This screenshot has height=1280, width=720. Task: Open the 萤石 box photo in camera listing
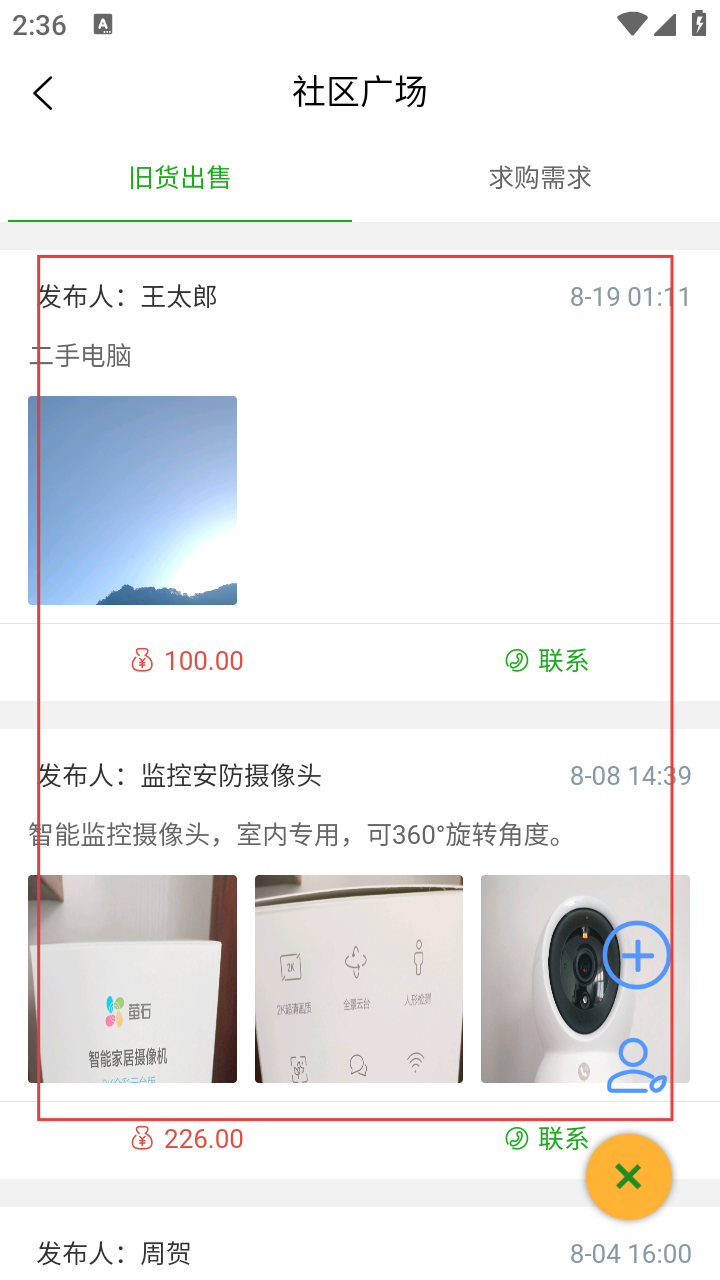coord(132,979)
